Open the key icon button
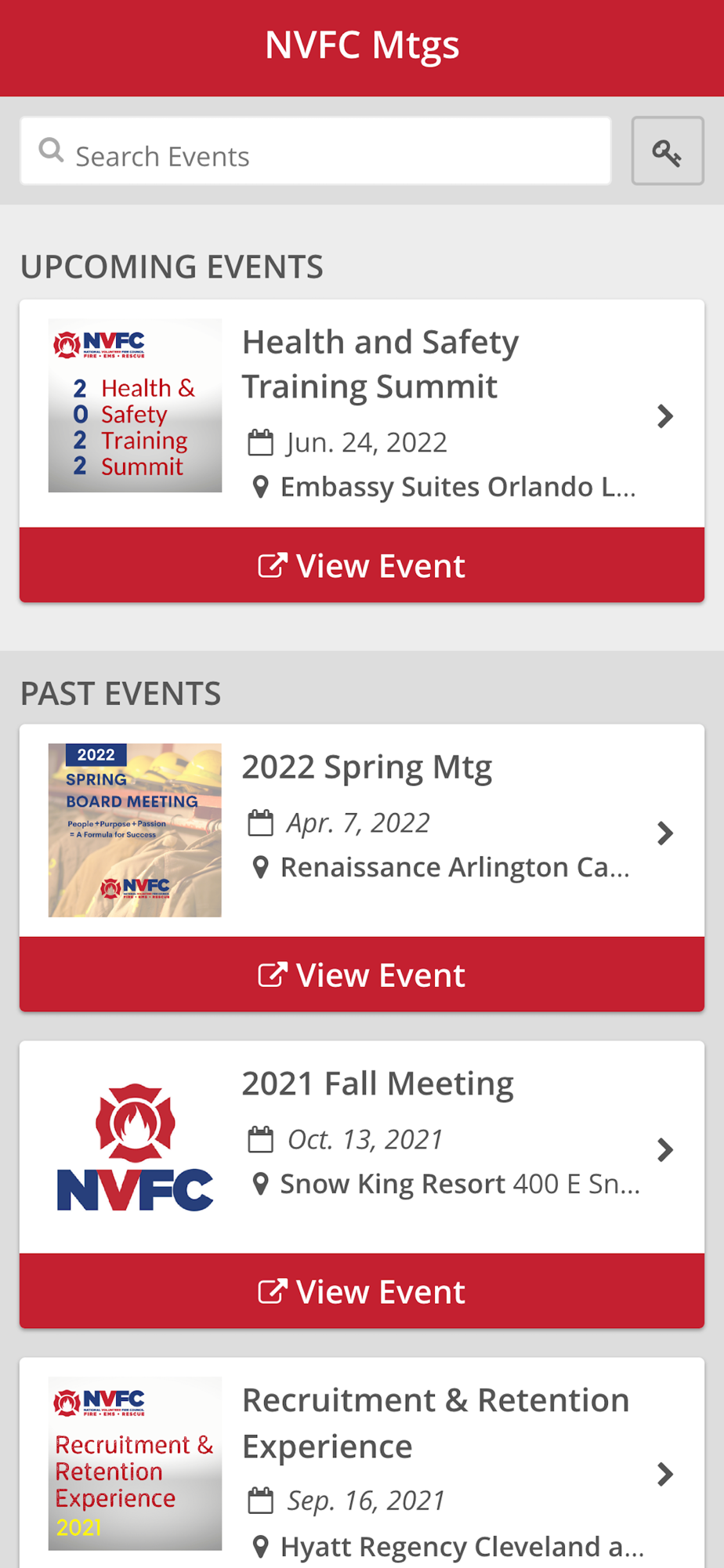Viewport: 724px width, 1568px height. click(x=667, y=151)
